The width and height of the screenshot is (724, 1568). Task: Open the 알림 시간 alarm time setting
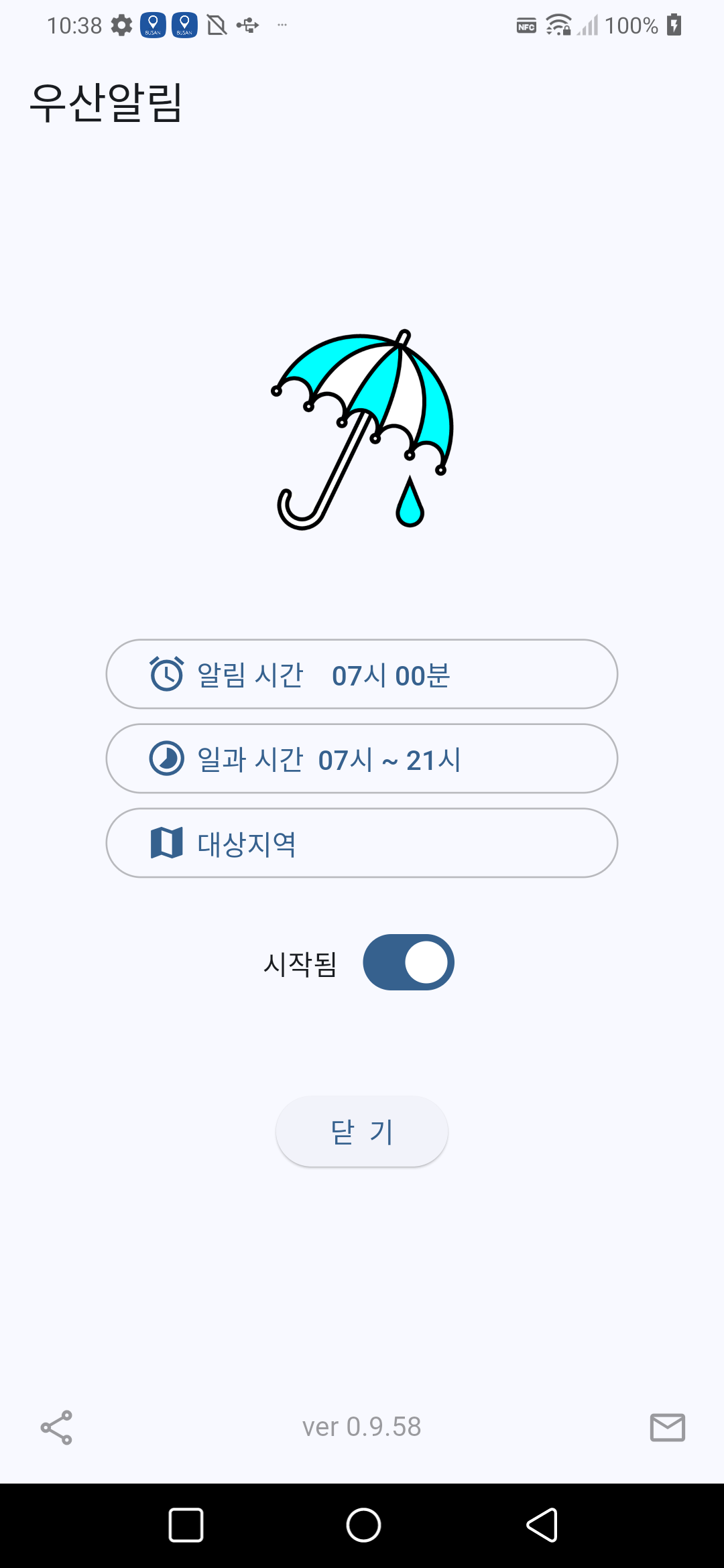click(361, 674)
